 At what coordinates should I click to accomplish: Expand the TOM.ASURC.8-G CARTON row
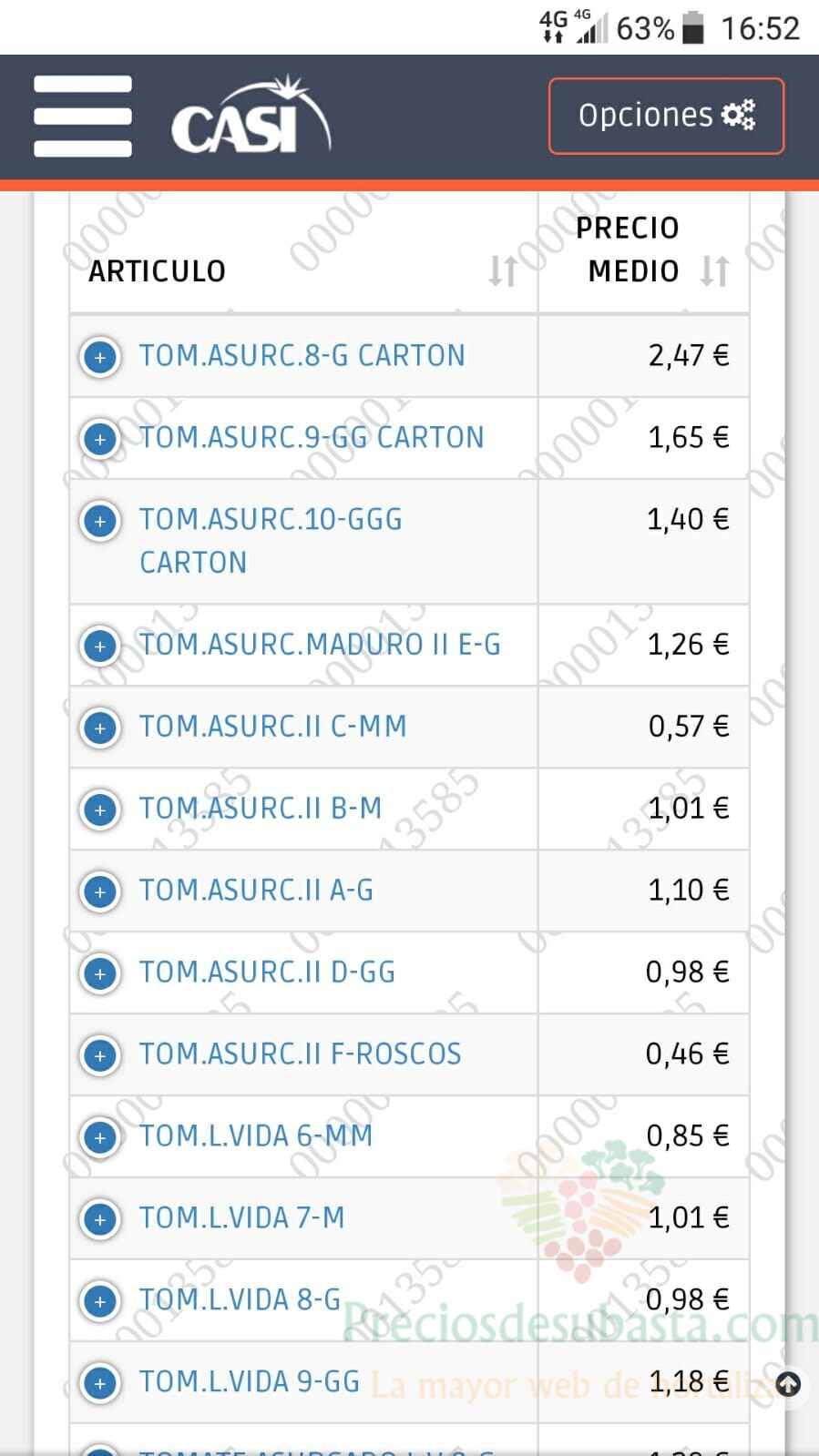point(100,357)
